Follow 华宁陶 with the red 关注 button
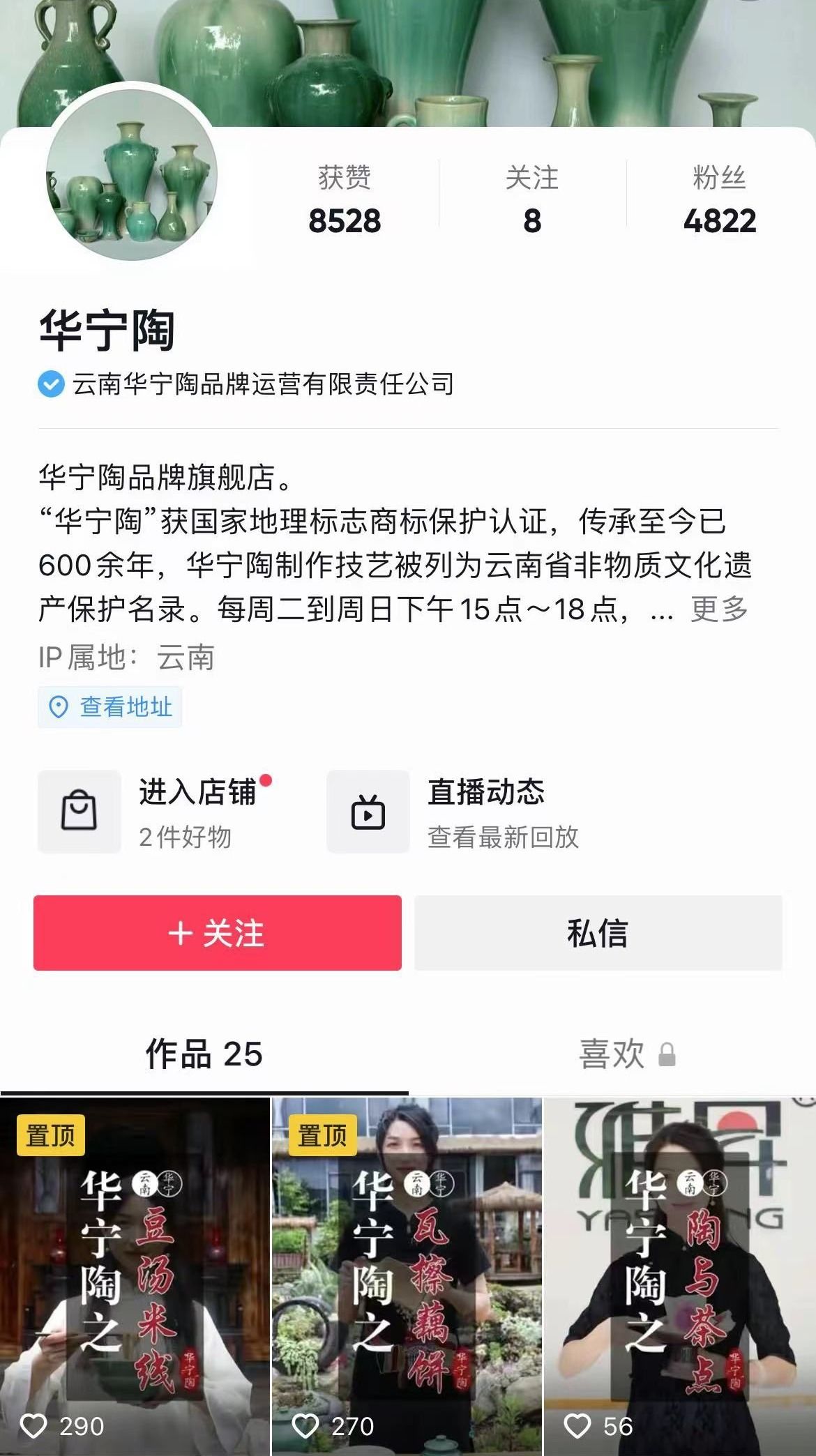 [217, 933]
